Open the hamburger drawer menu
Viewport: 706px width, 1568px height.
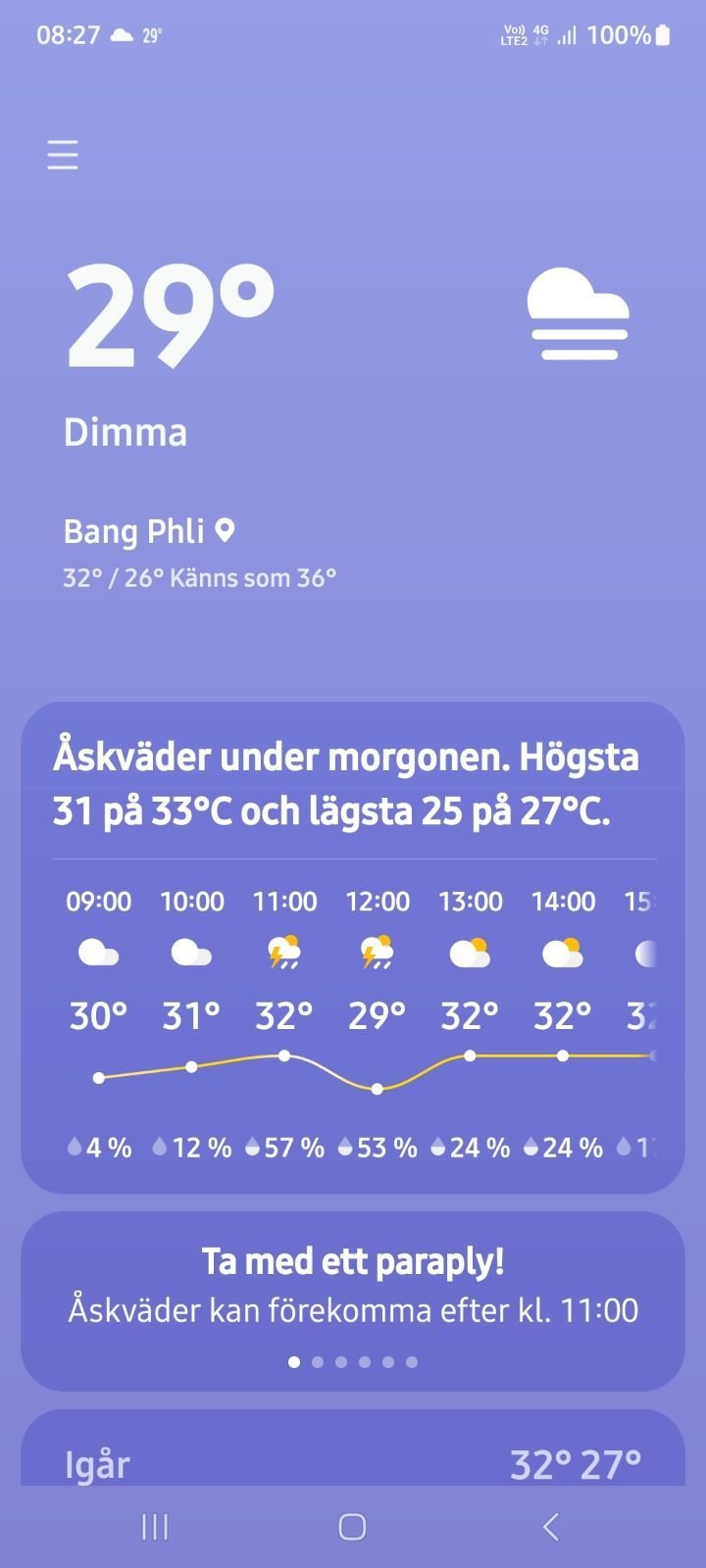[63, 155]
